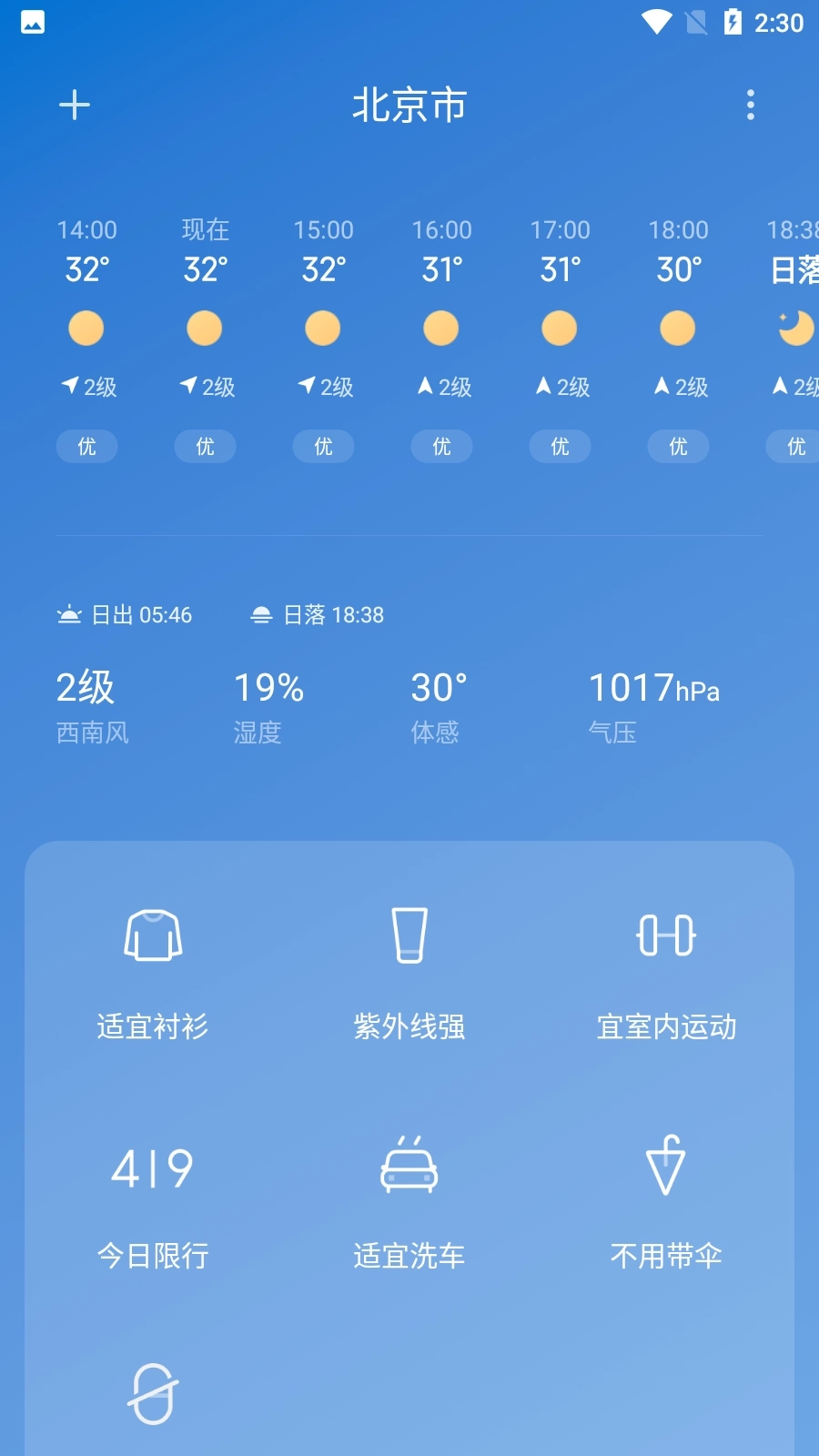Viewport: 819px width, 1456px height.
Task: Tap the car wash icon 适宜洗车
Action: pos(409,1168)
